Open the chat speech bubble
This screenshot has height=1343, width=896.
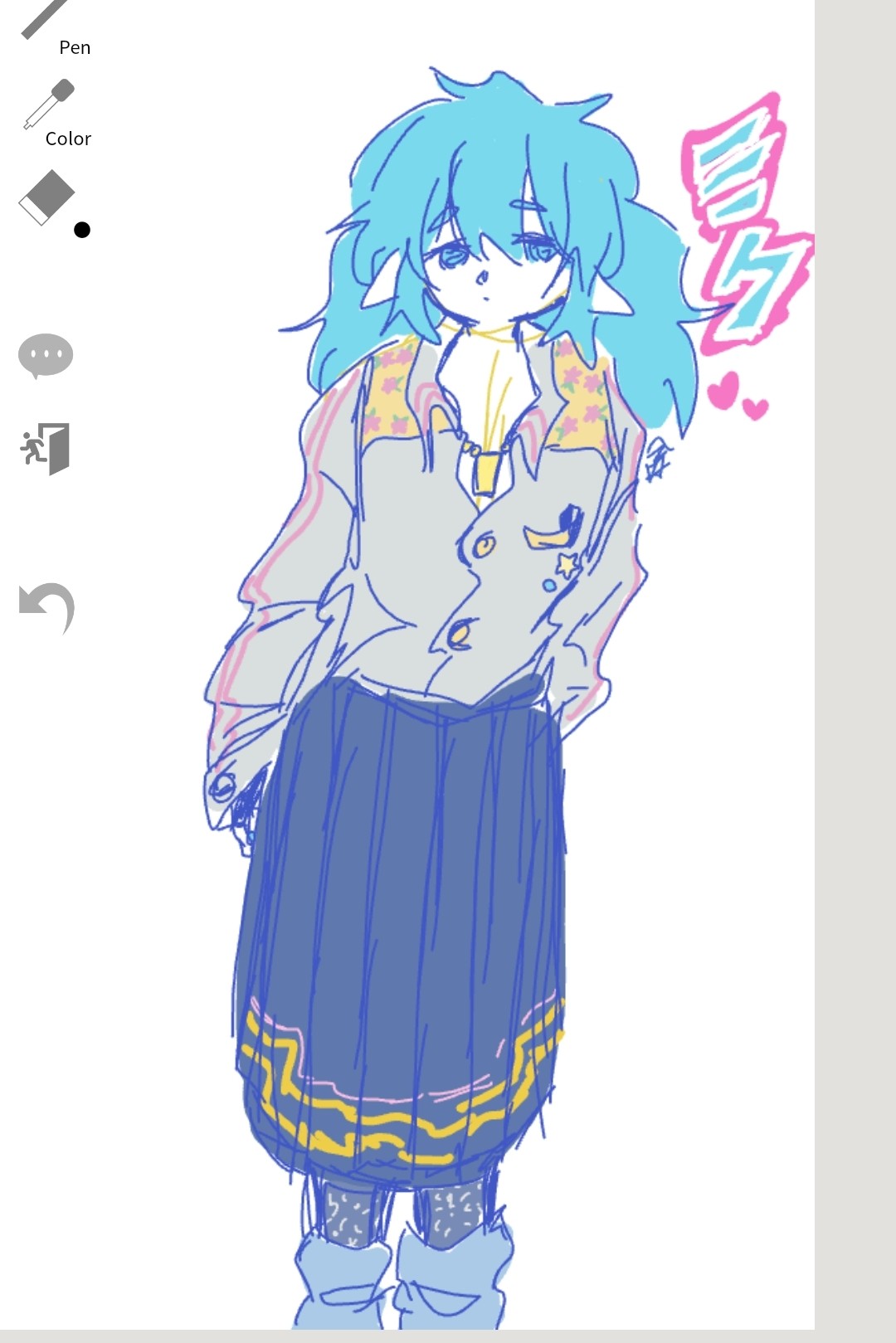(46, 355)
